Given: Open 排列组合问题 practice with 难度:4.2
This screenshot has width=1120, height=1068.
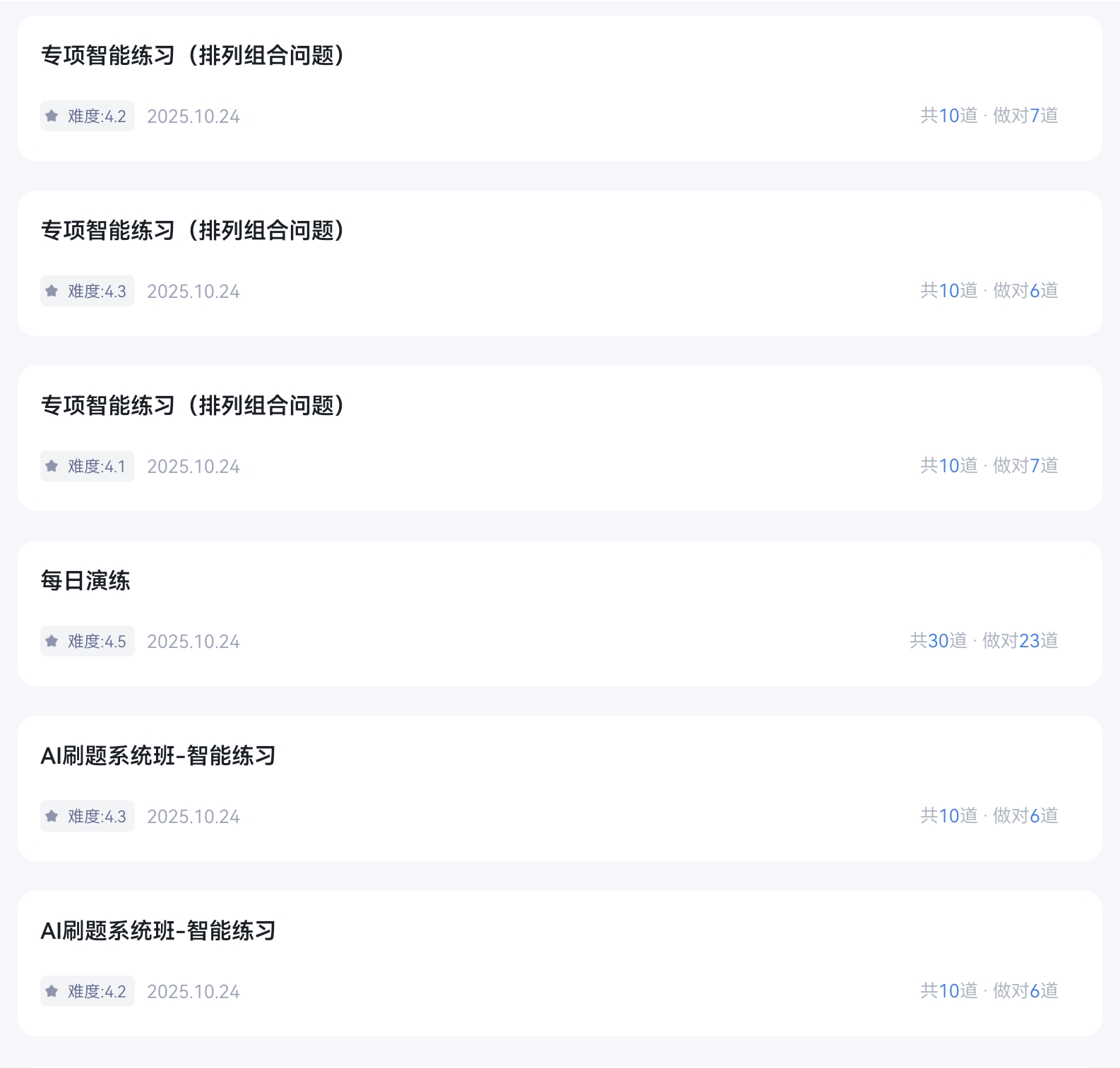Looking at the screenshot, I should click(x=192, y=56).
